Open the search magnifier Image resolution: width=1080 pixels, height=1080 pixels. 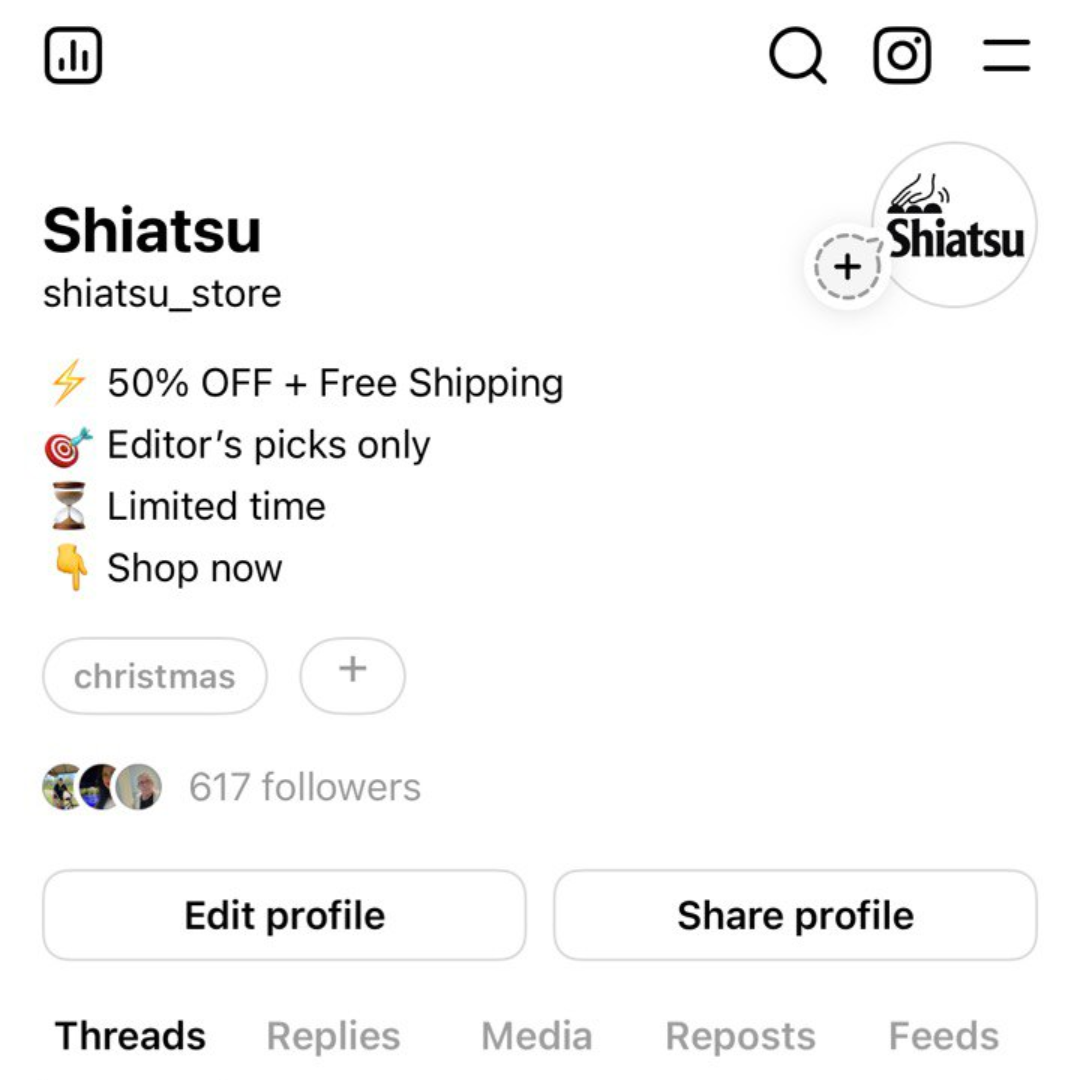[797, 54]
